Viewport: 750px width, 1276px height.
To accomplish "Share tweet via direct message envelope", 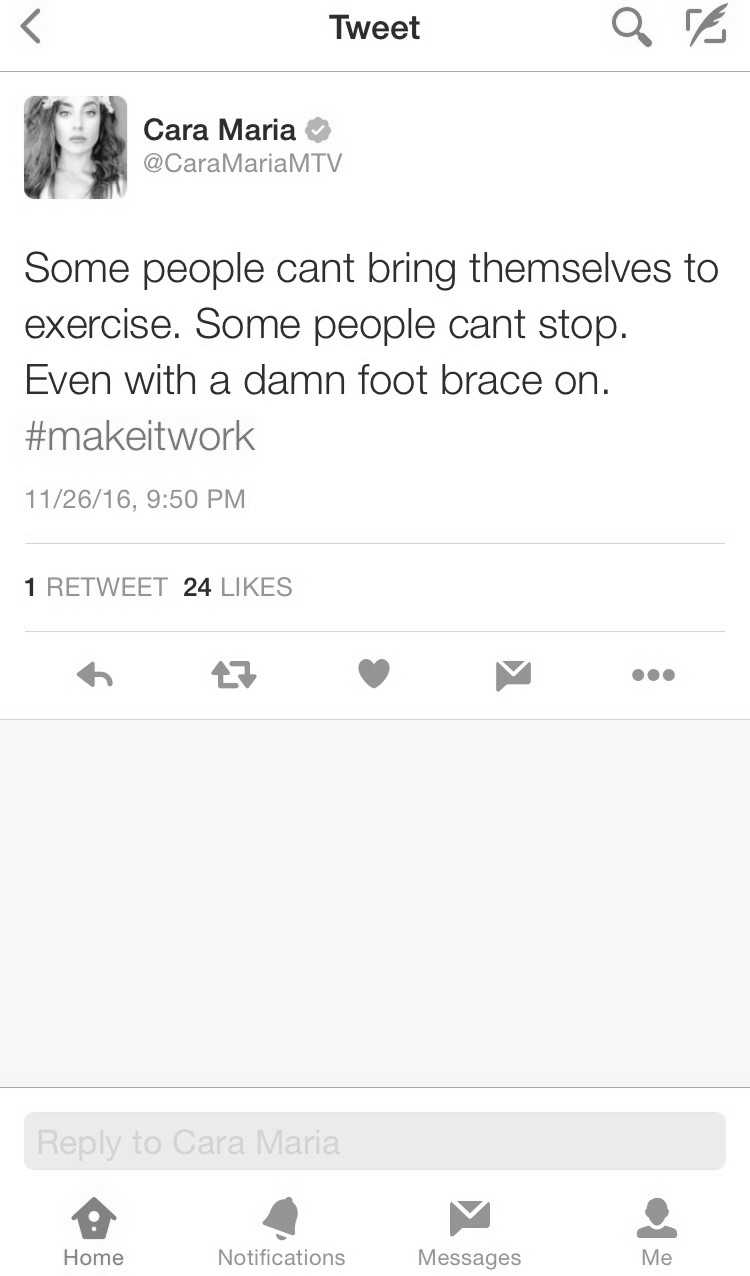I will [513, 676].
